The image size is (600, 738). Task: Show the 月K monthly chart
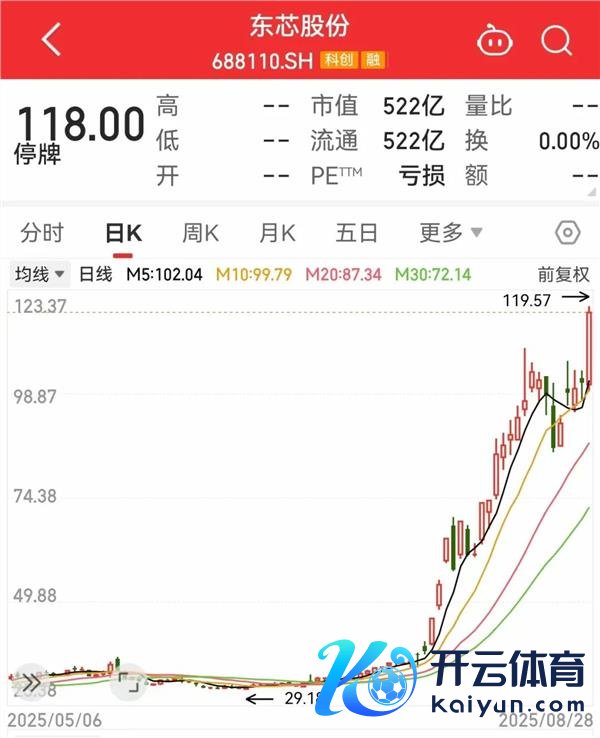pyautogui.click(x=277, y=233)
